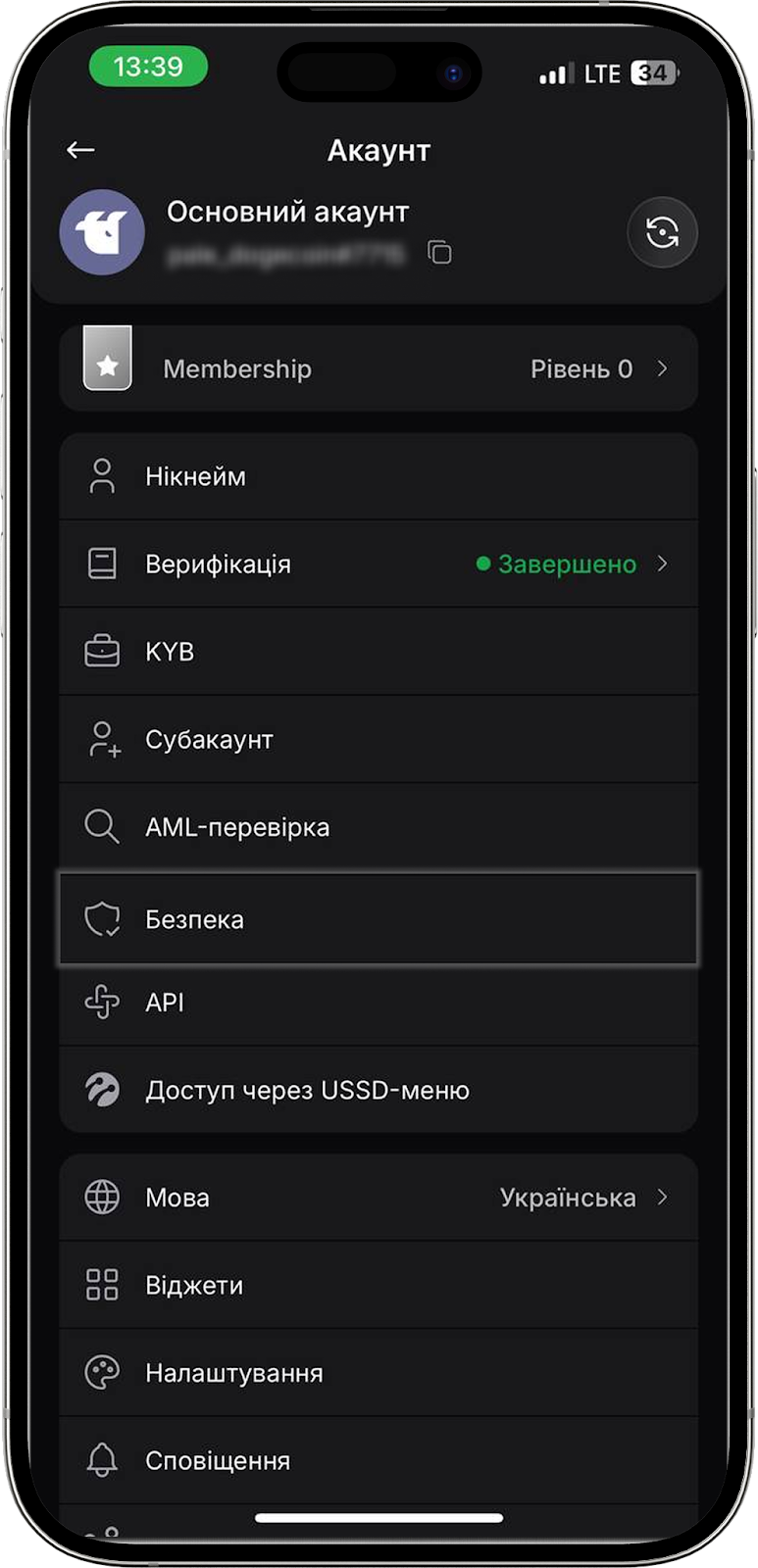Open Віджети settings

pos(379,1285)
